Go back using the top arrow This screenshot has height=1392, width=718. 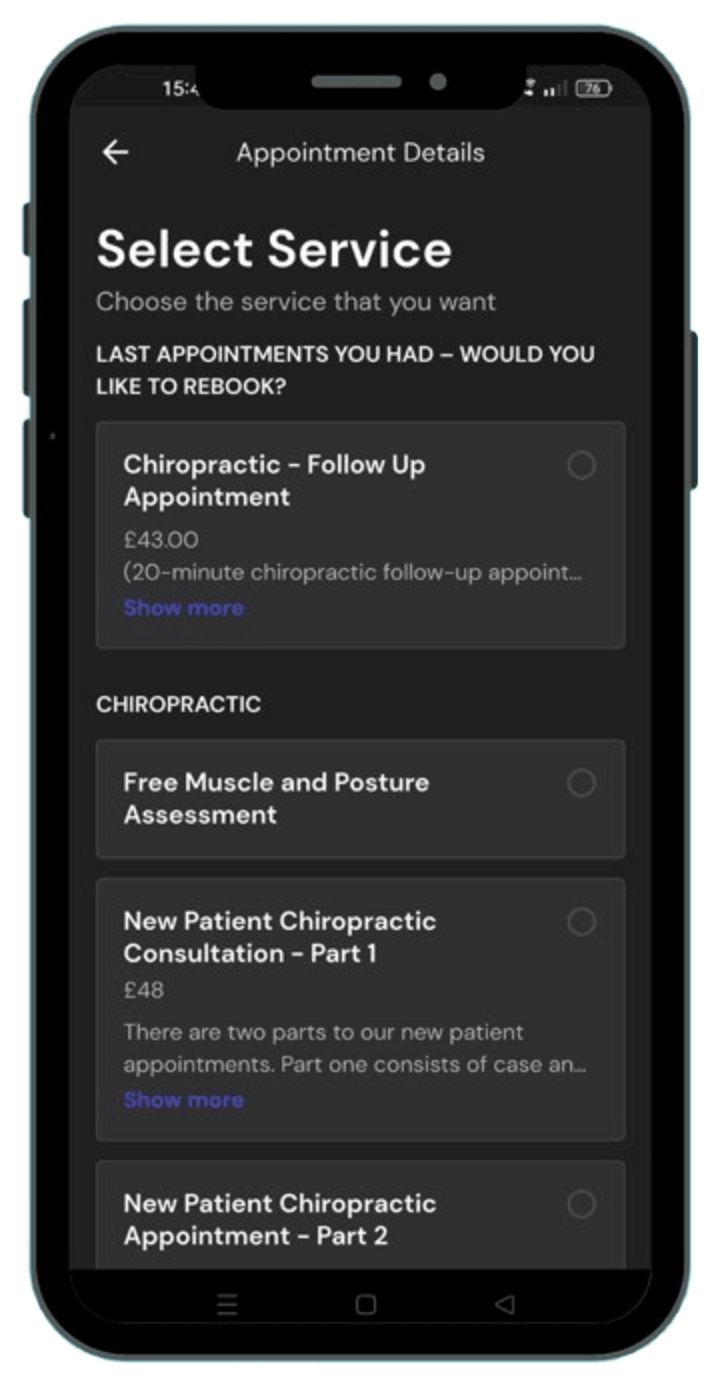click(116, 152)
